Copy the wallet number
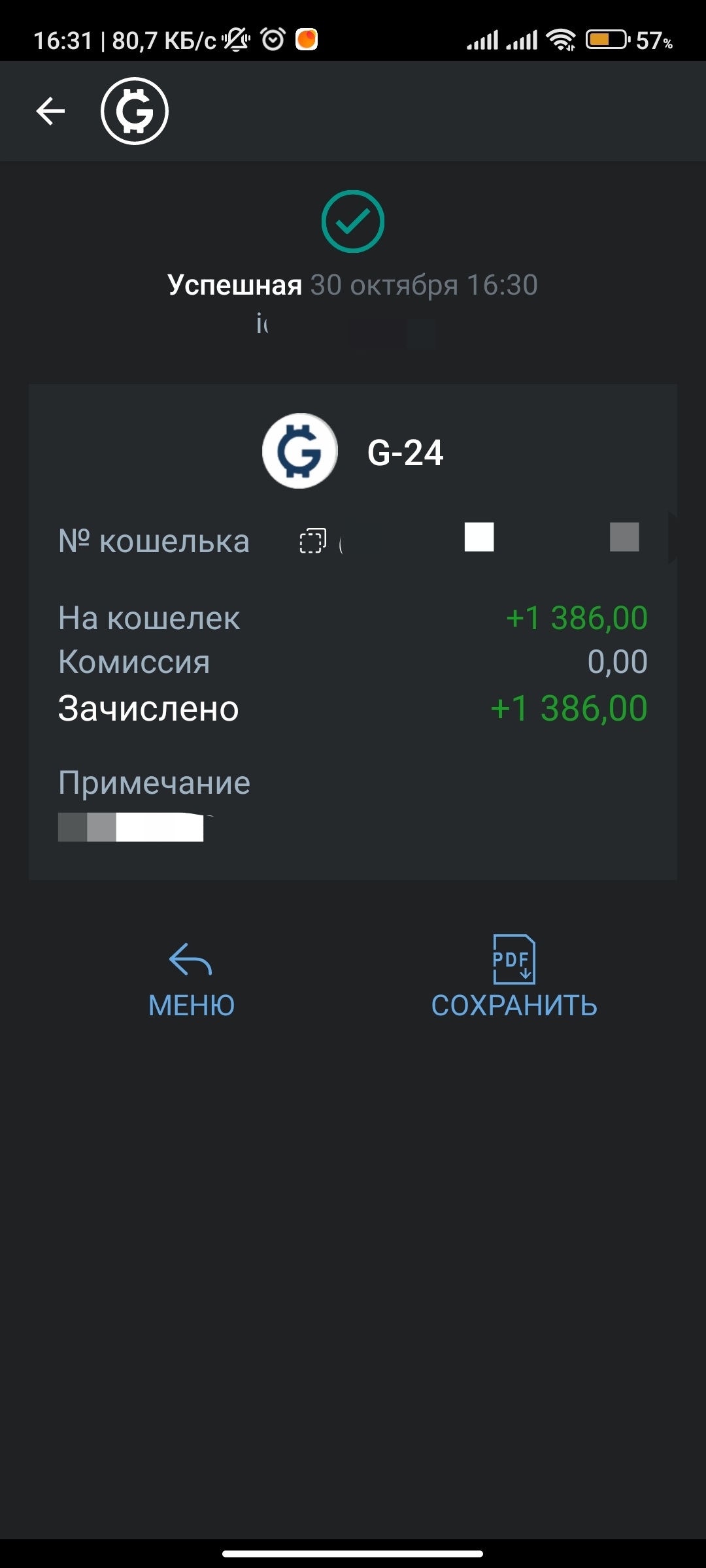This screenshot has height=1568, width=706. pyautogui.click(x=312, y=541)
